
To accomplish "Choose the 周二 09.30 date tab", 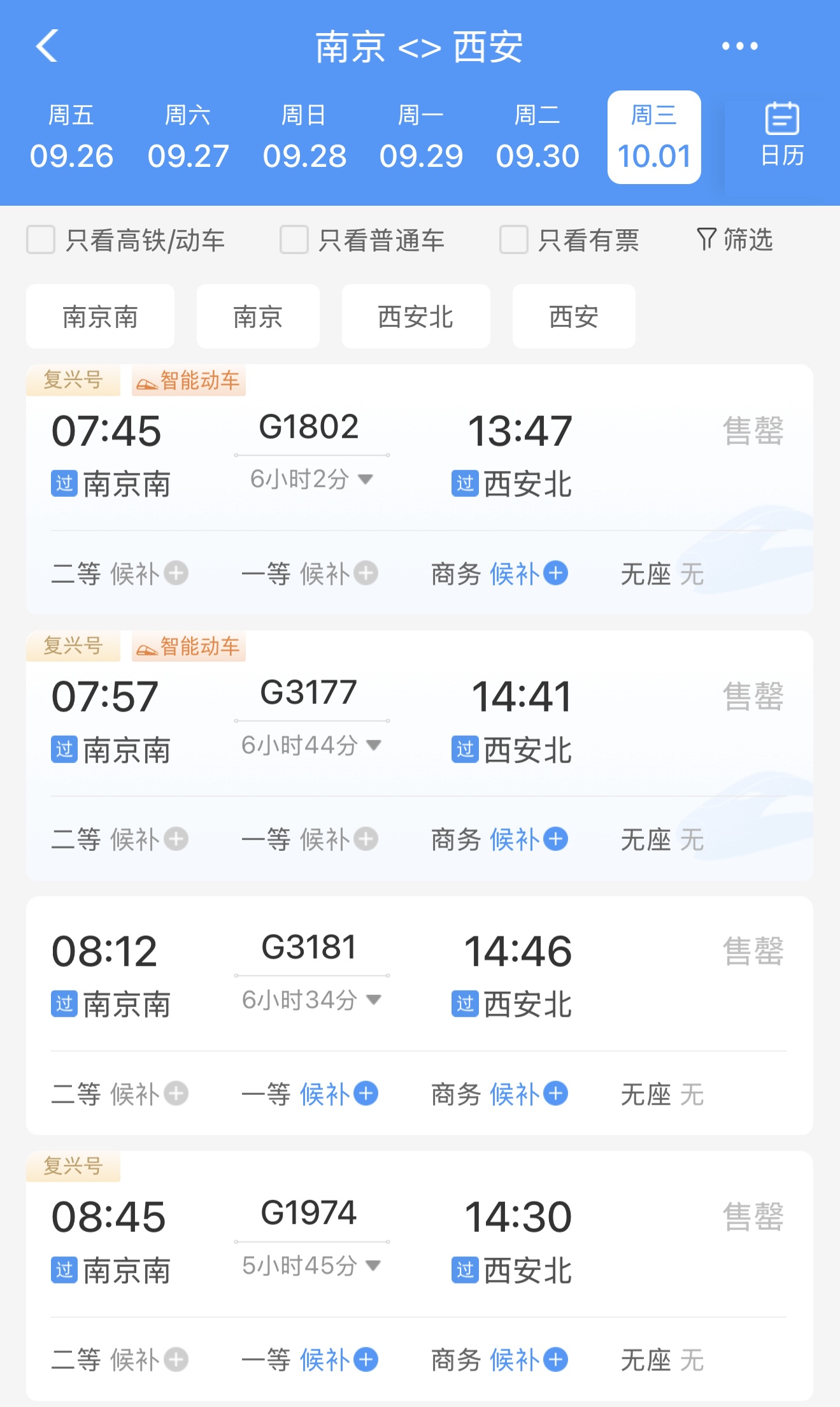I will 537,138.
